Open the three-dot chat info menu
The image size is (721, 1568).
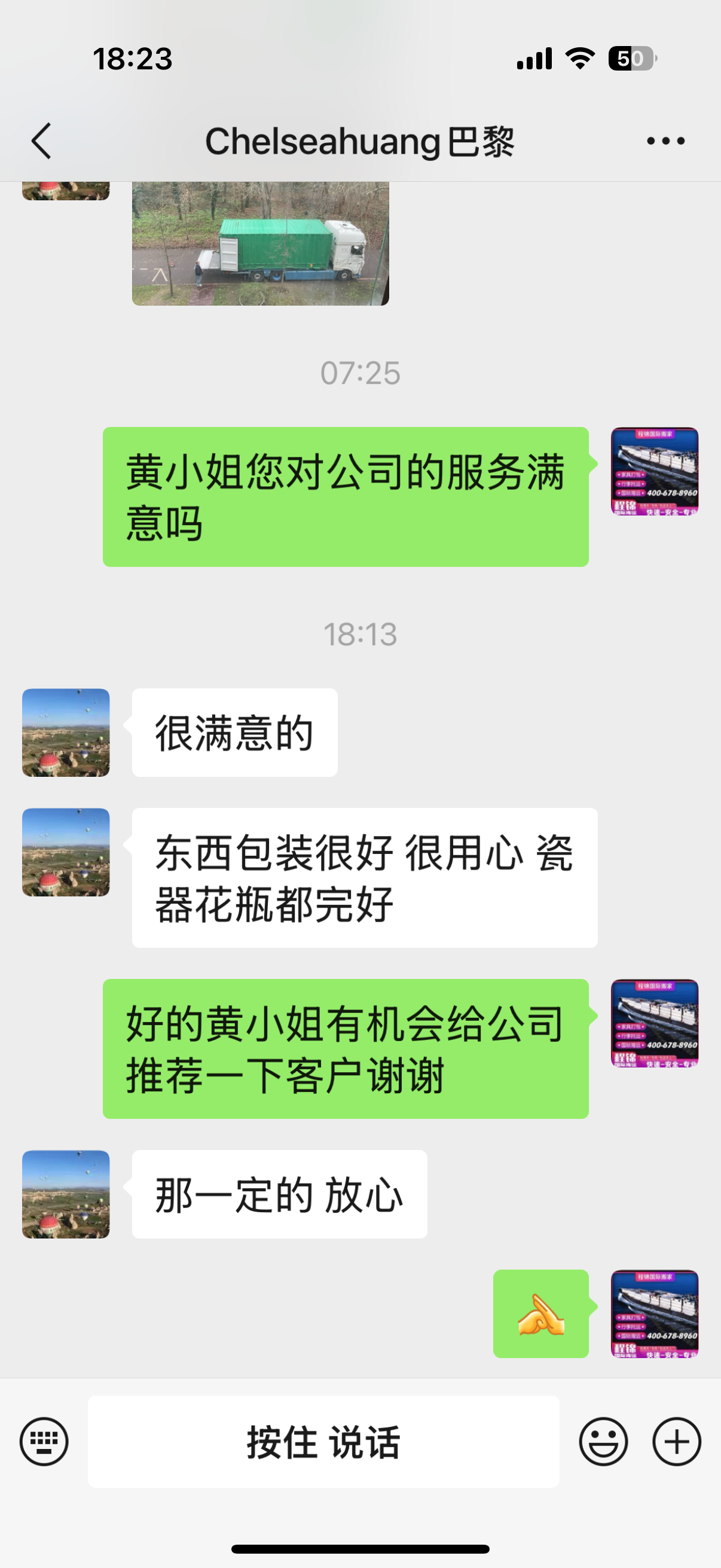point(665,141)
